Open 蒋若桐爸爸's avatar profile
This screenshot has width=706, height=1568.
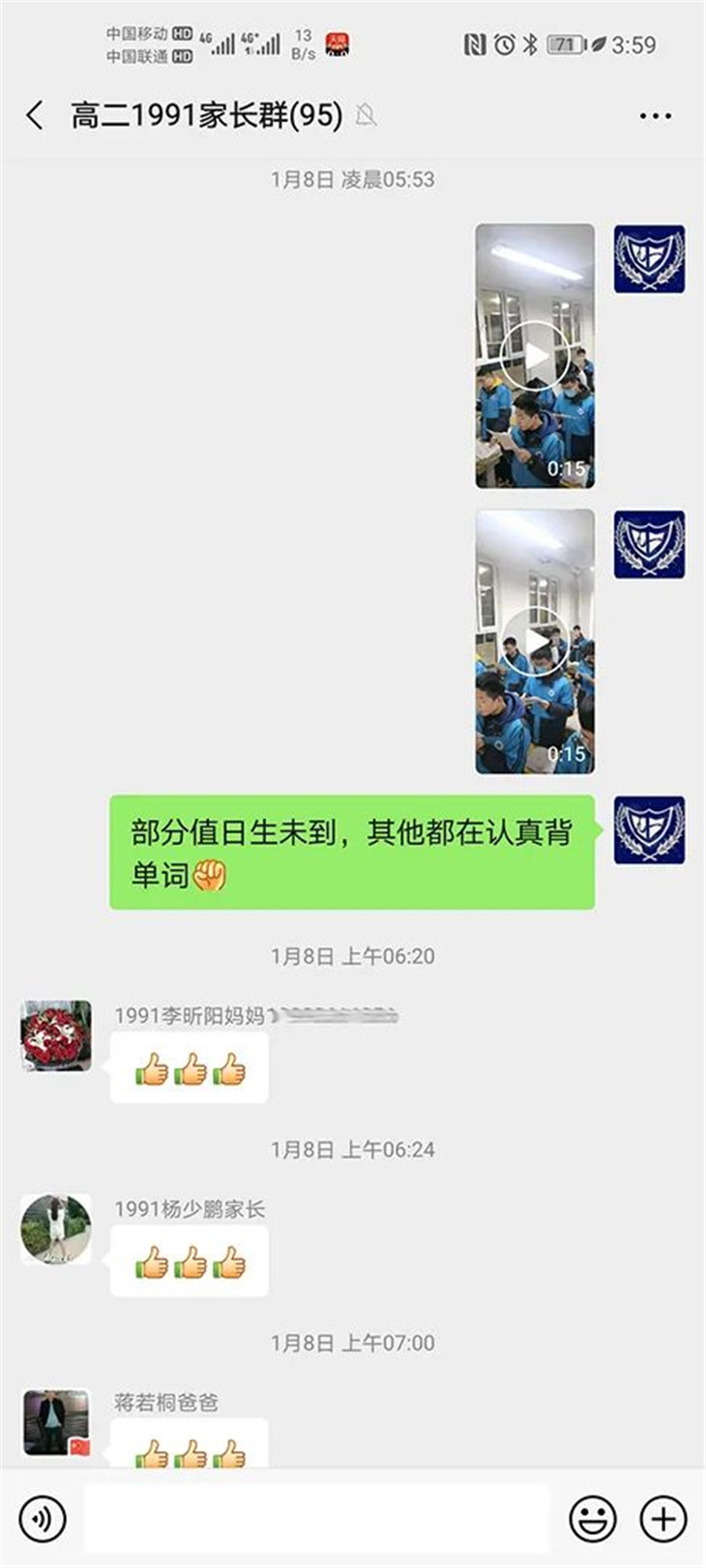click(x=56, y=1422)
